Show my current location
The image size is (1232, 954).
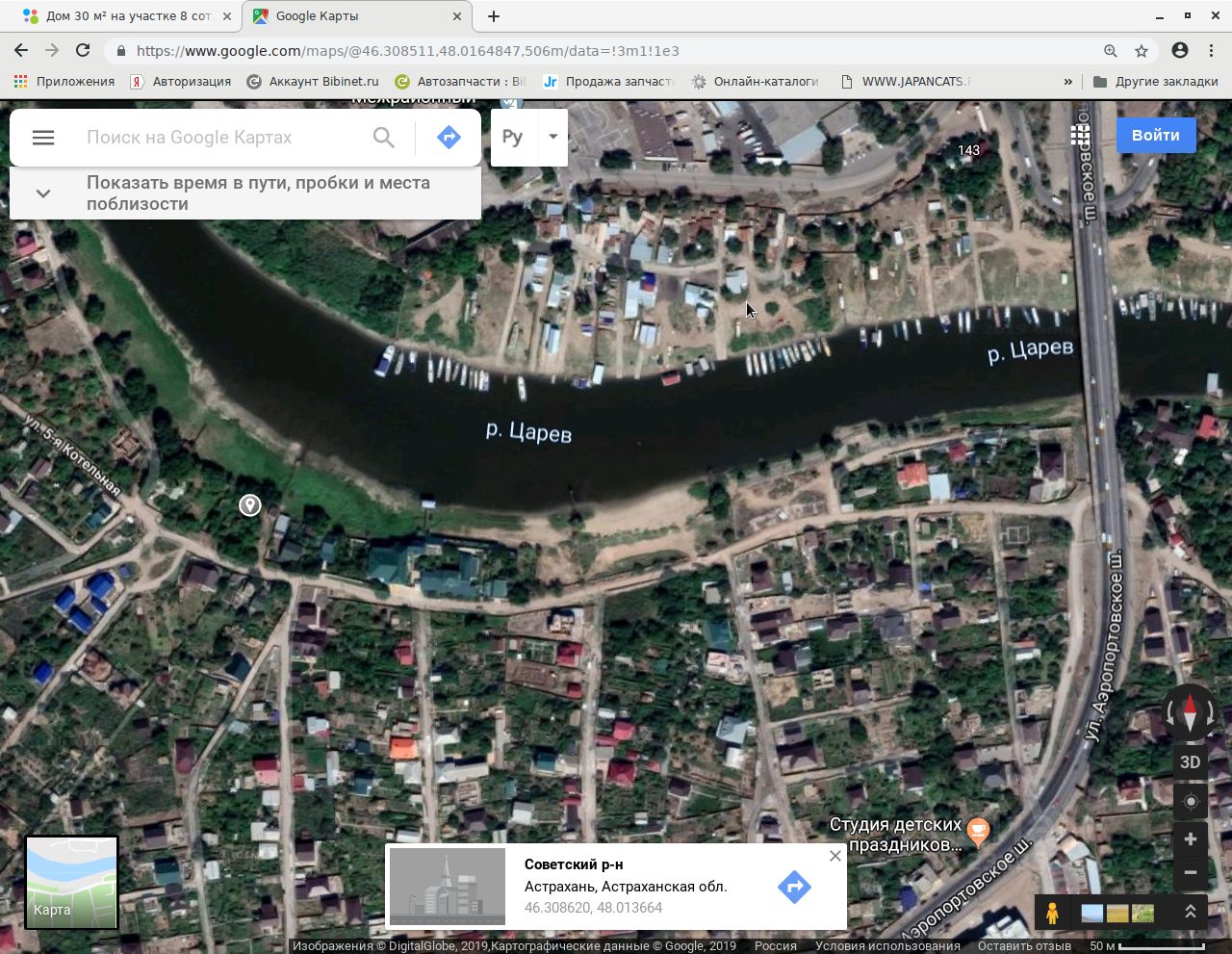coord(1190,802)
